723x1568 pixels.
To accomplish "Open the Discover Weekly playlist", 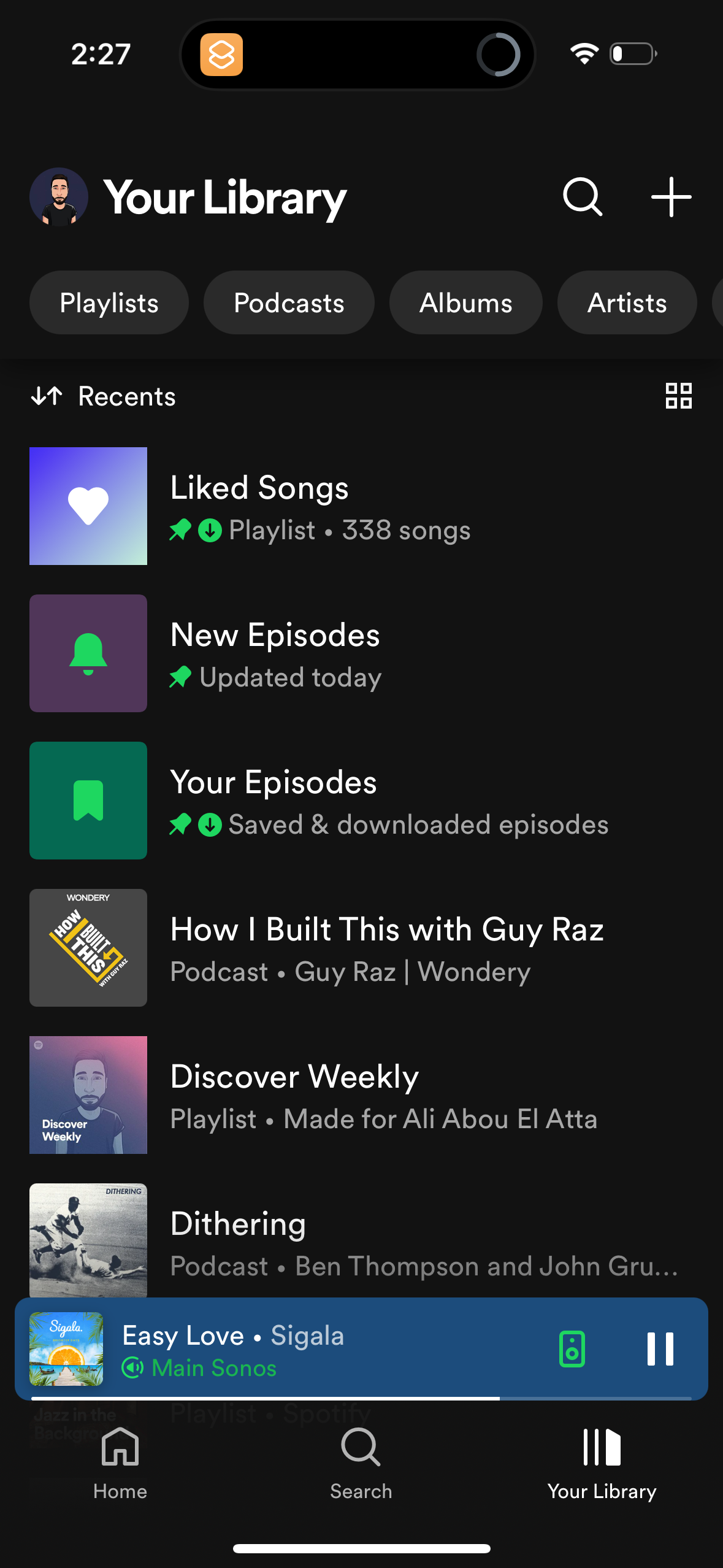I will (307, 1095).
